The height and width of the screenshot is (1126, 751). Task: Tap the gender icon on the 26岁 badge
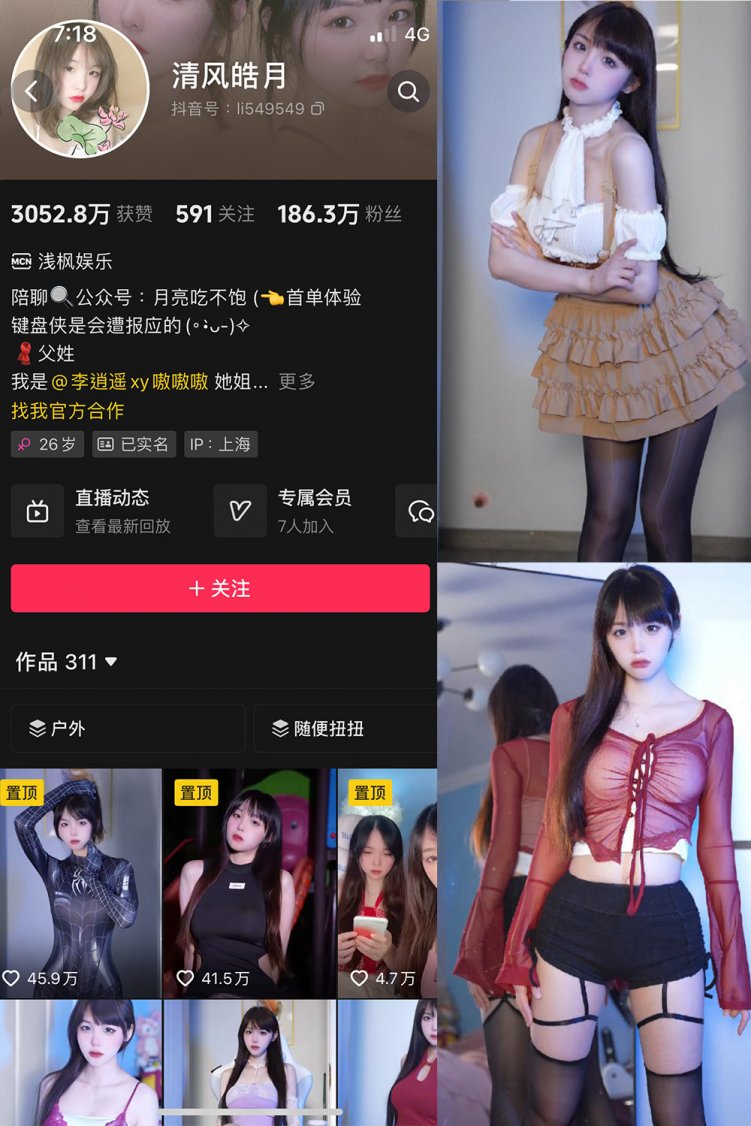click(26, 444)
